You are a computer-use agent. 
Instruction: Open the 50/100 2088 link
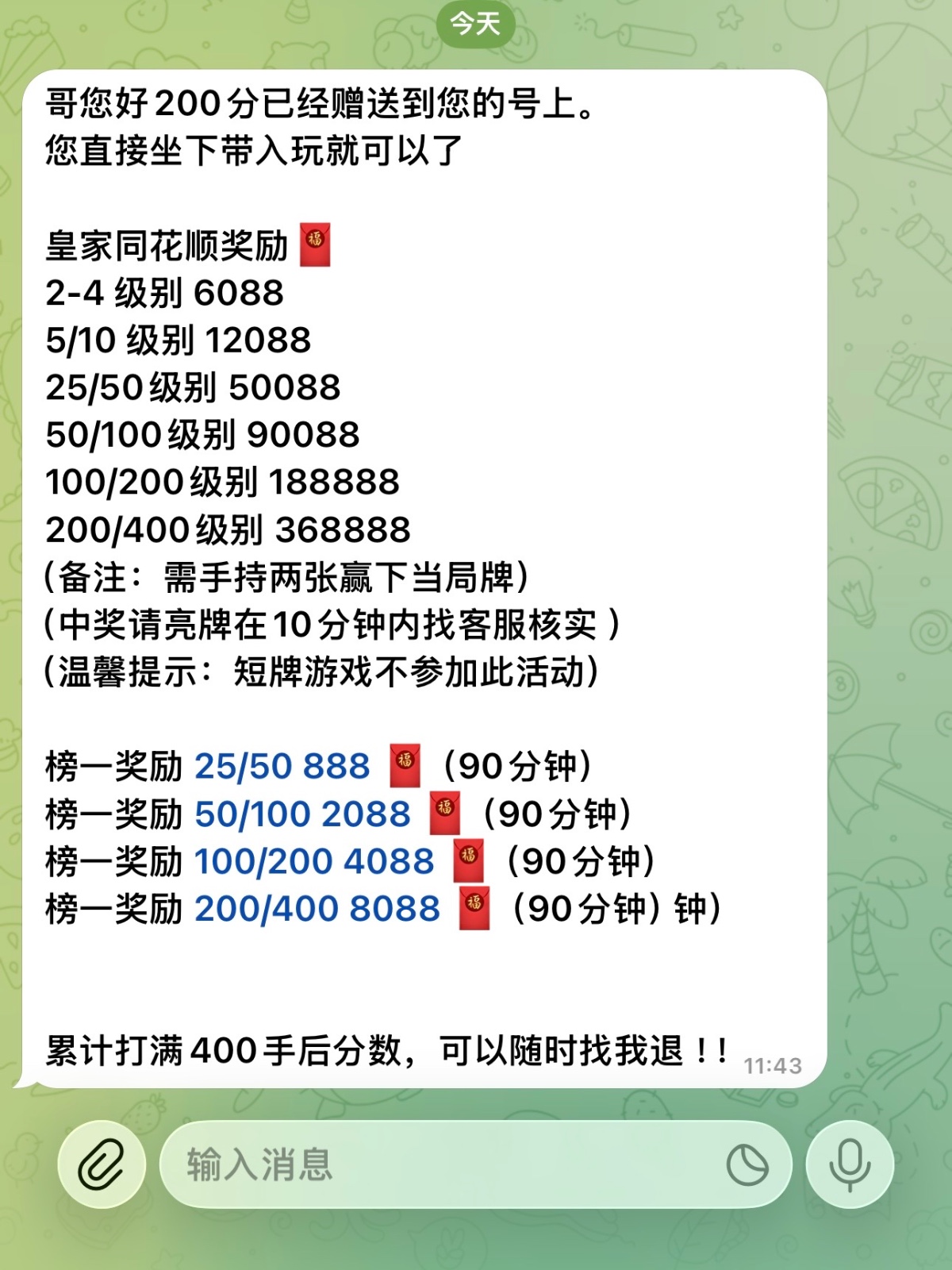[x=302, y=814]
